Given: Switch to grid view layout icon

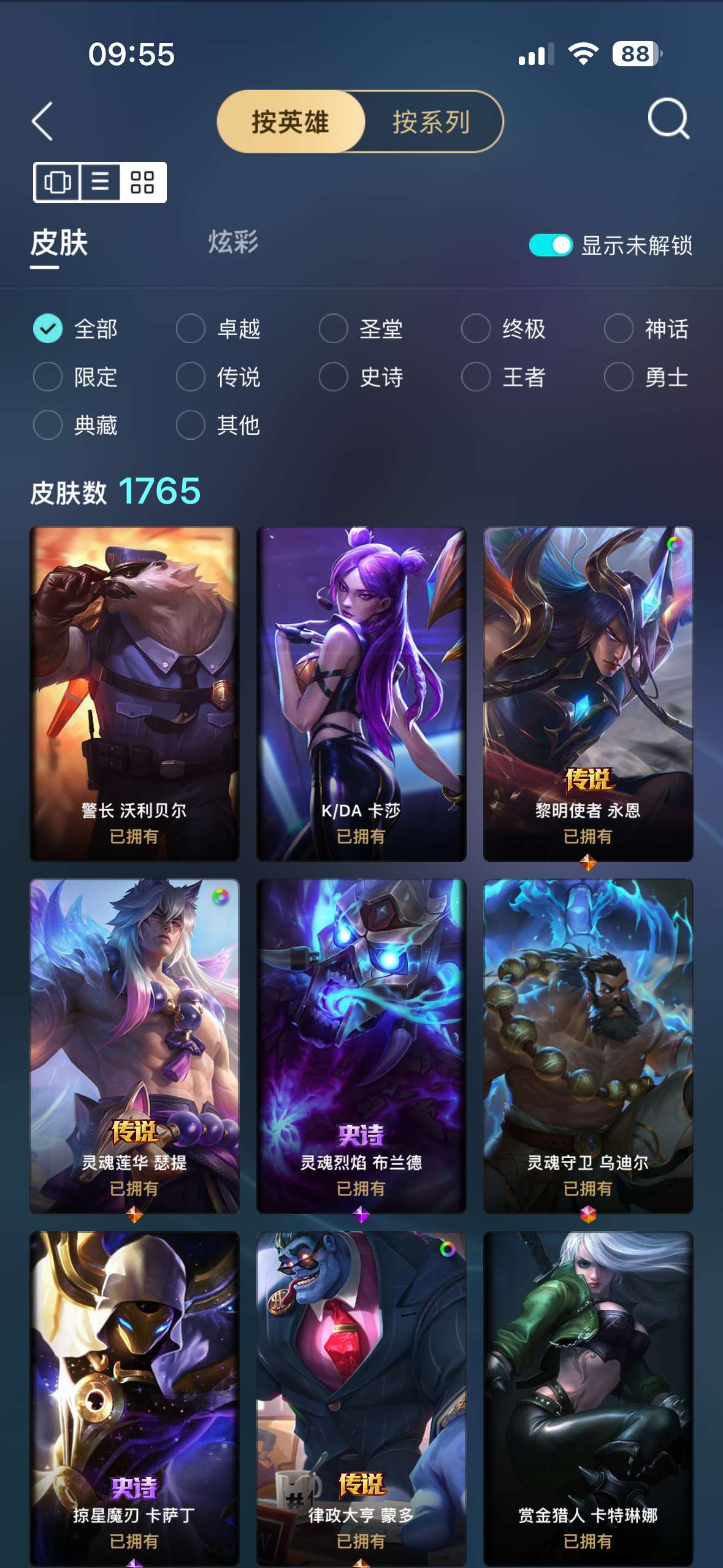Looking at the screenshot, I should click(142, 182).
